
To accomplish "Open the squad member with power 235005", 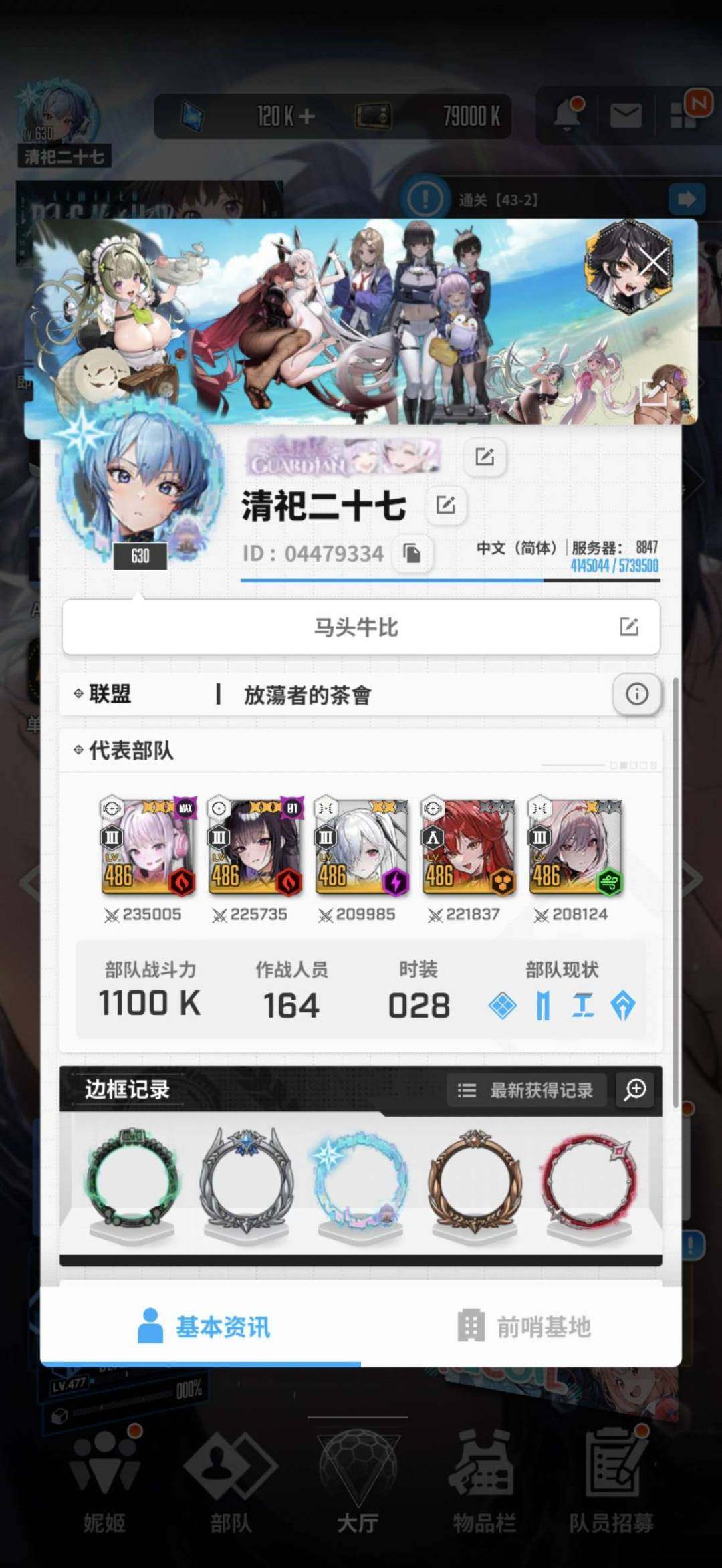I will coord(148,846).
